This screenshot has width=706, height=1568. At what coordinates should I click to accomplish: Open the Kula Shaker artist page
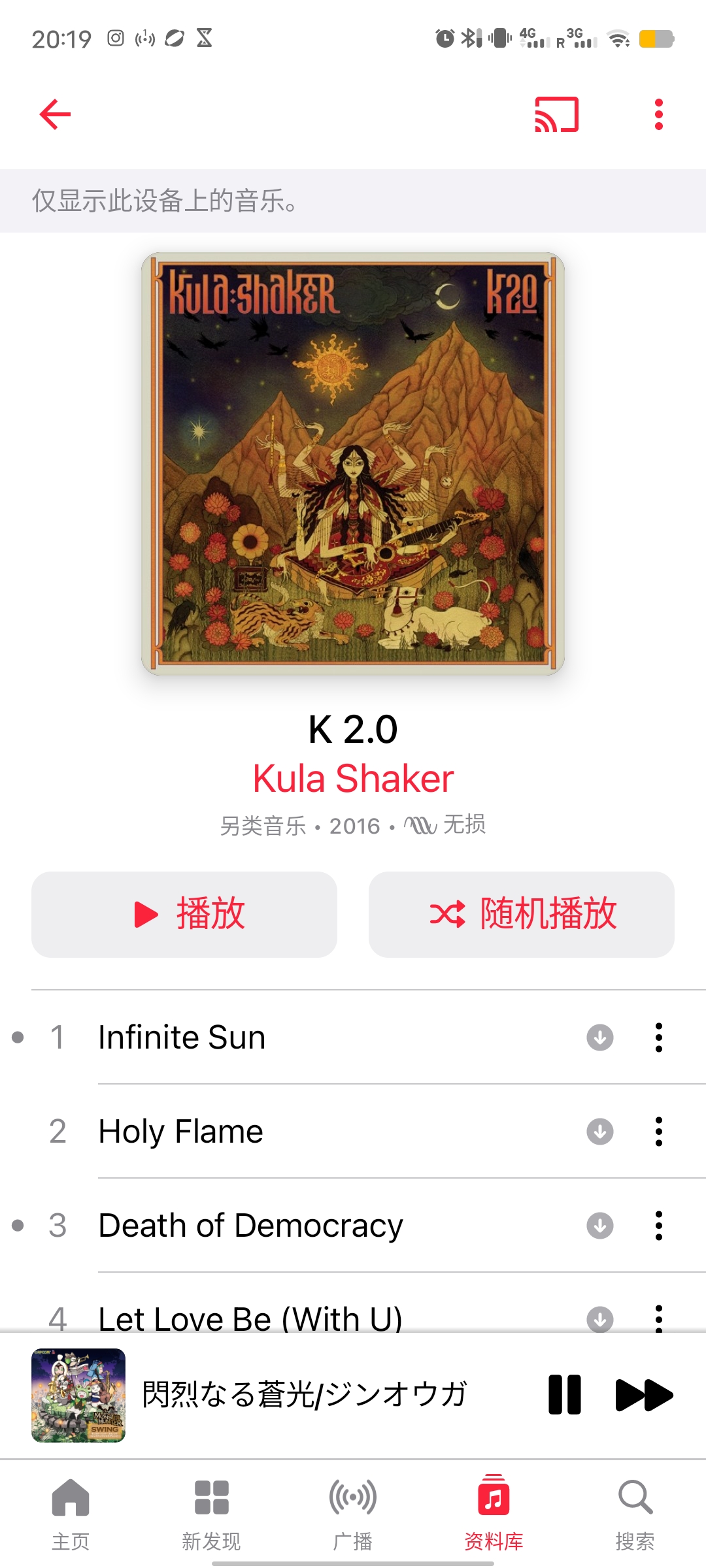(x=353, y=779)
